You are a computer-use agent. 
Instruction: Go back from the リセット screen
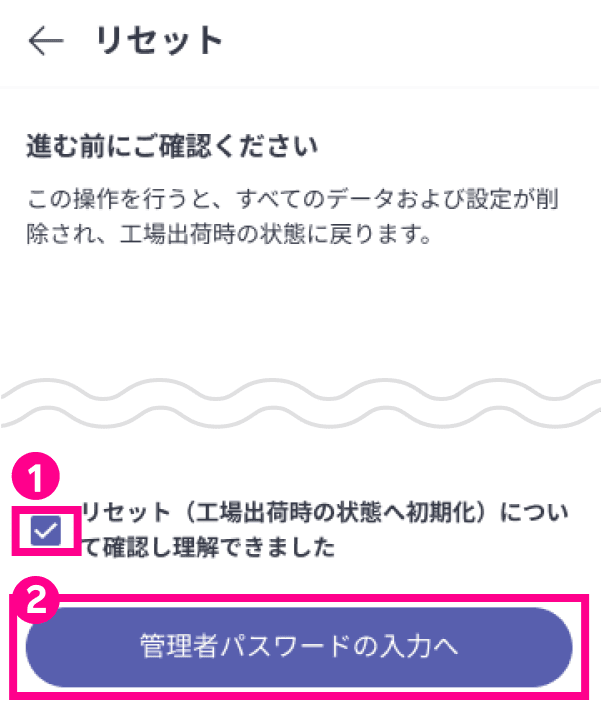click(x=45, y=41)
